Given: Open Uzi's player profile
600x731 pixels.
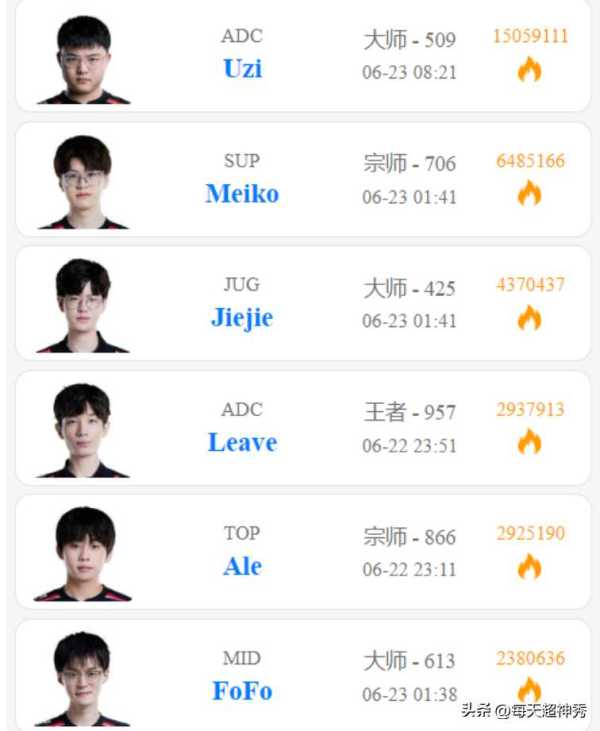Looking at the screenshot, I should coord(242,69).
